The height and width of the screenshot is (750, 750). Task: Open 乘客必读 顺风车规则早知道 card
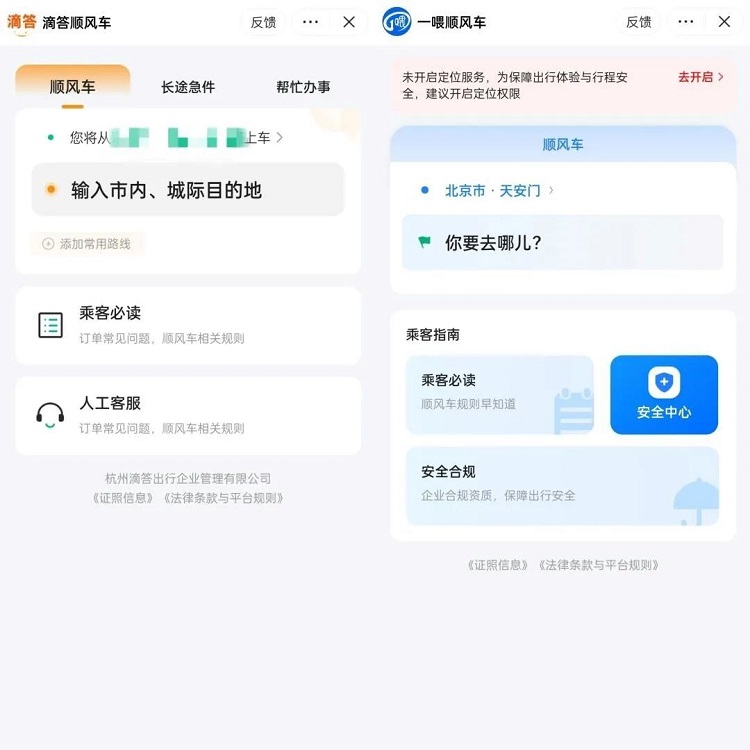pos(499,394)
